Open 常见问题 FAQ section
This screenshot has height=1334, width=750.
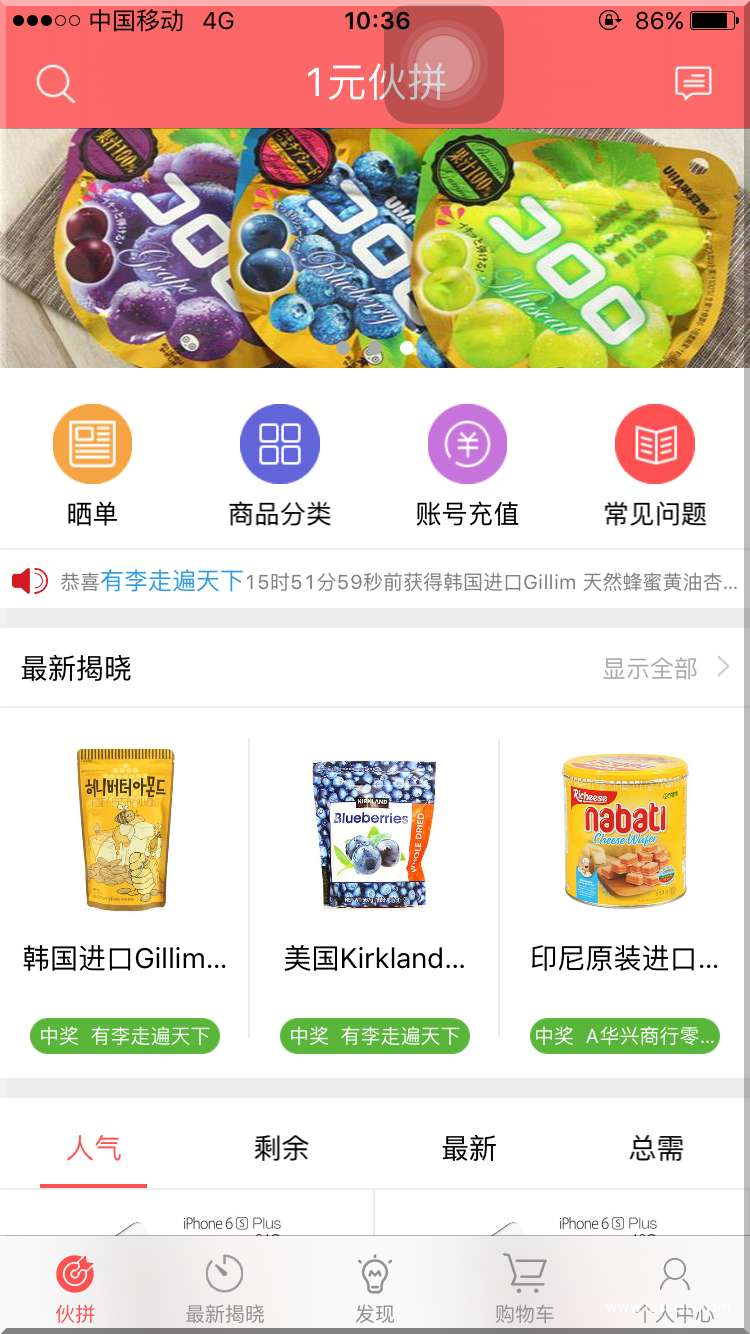[655, 443]
